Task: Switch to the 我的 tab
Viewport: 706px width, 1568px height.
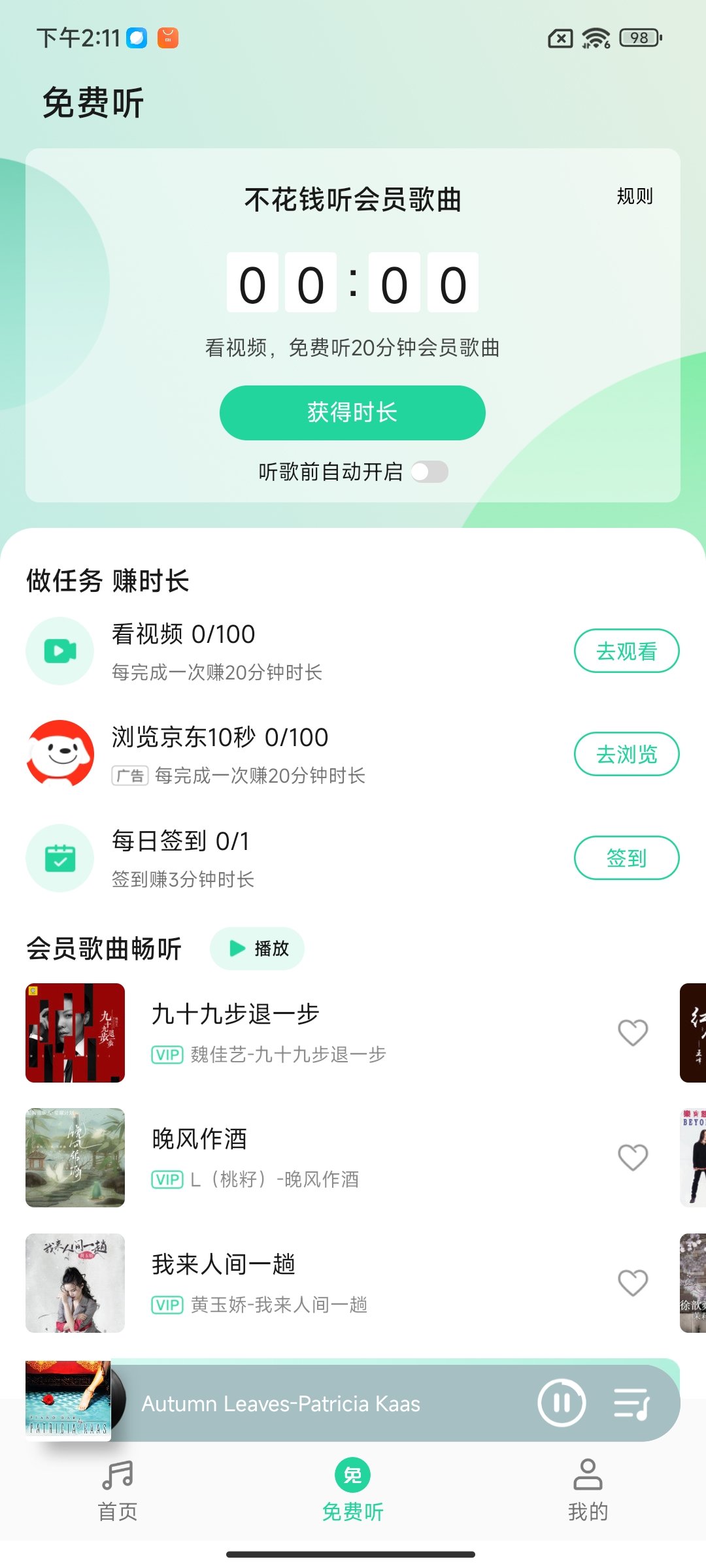Action: pos(588,1496)
